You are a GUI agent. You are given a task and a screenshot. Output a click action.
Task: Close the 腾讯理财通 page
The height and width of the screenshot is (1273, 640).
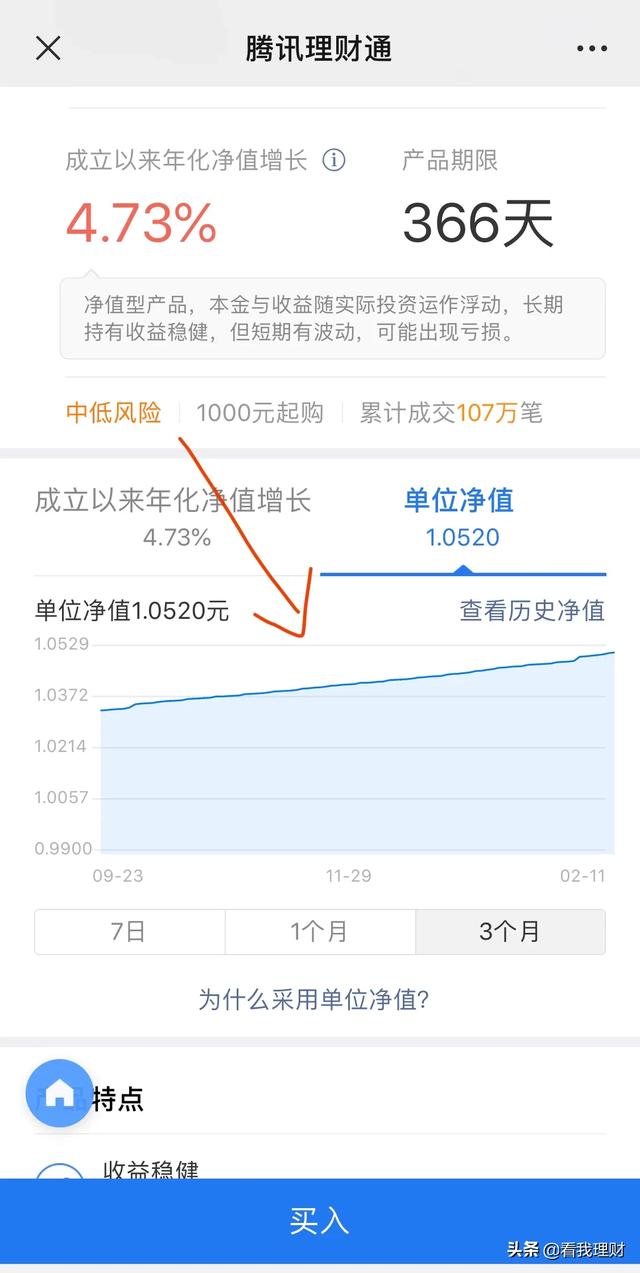click(x=48, y=48)
